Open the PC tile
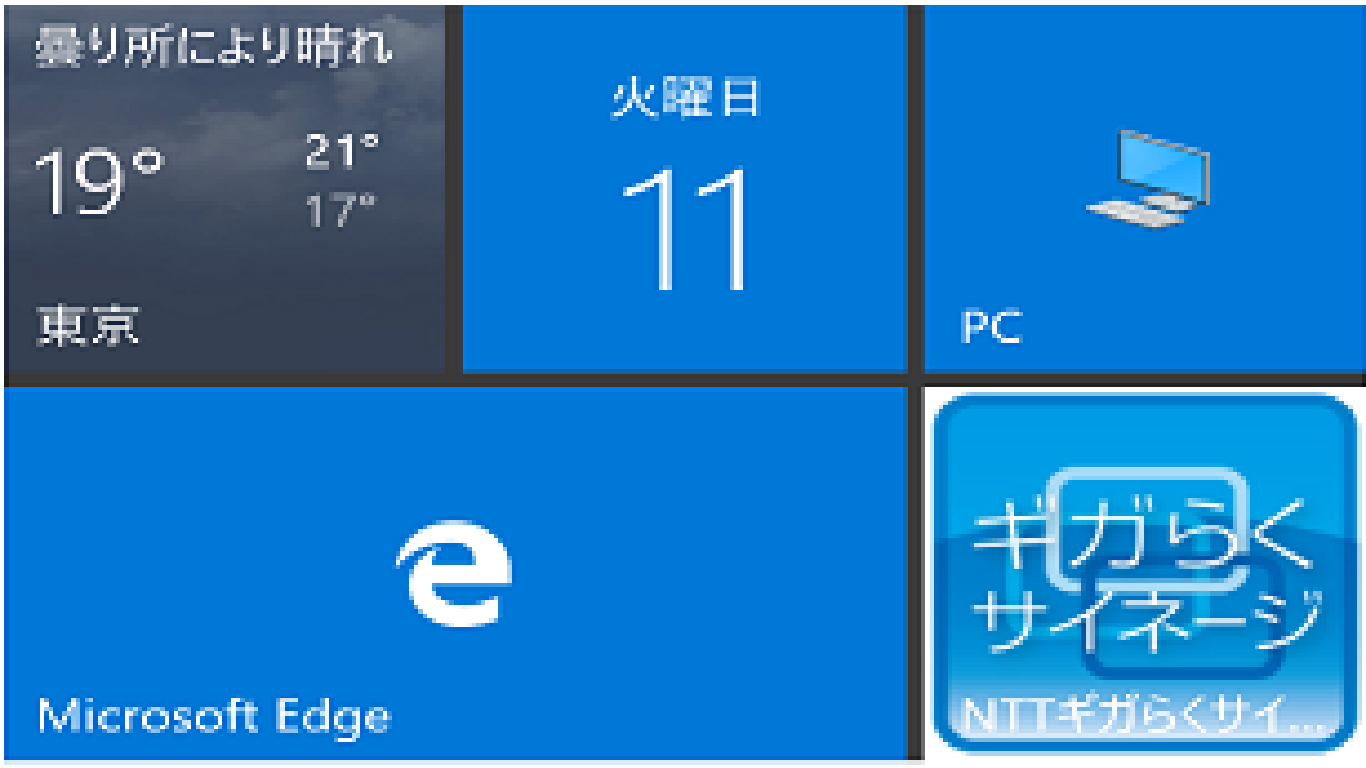The height and width of the screenshot is (768, 1366). [1144, 188]
